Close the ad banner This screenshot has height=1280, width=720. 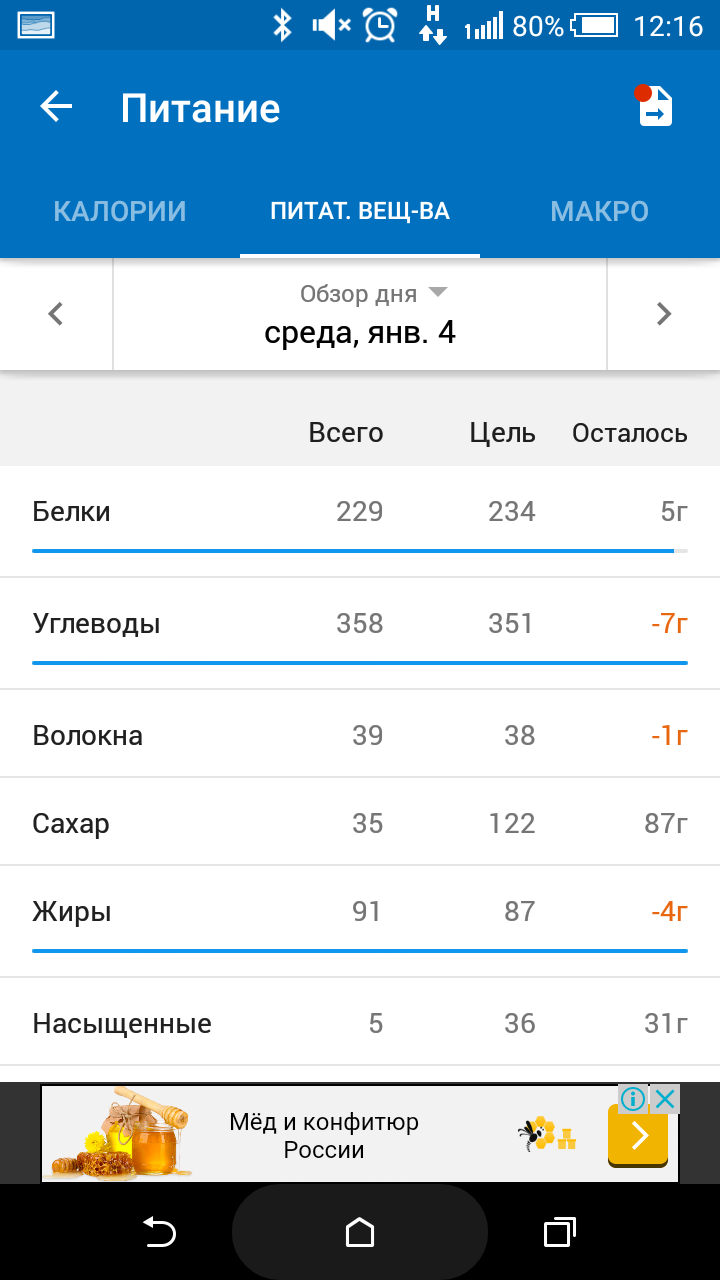pyautogui.click(x=665, y=1099)
